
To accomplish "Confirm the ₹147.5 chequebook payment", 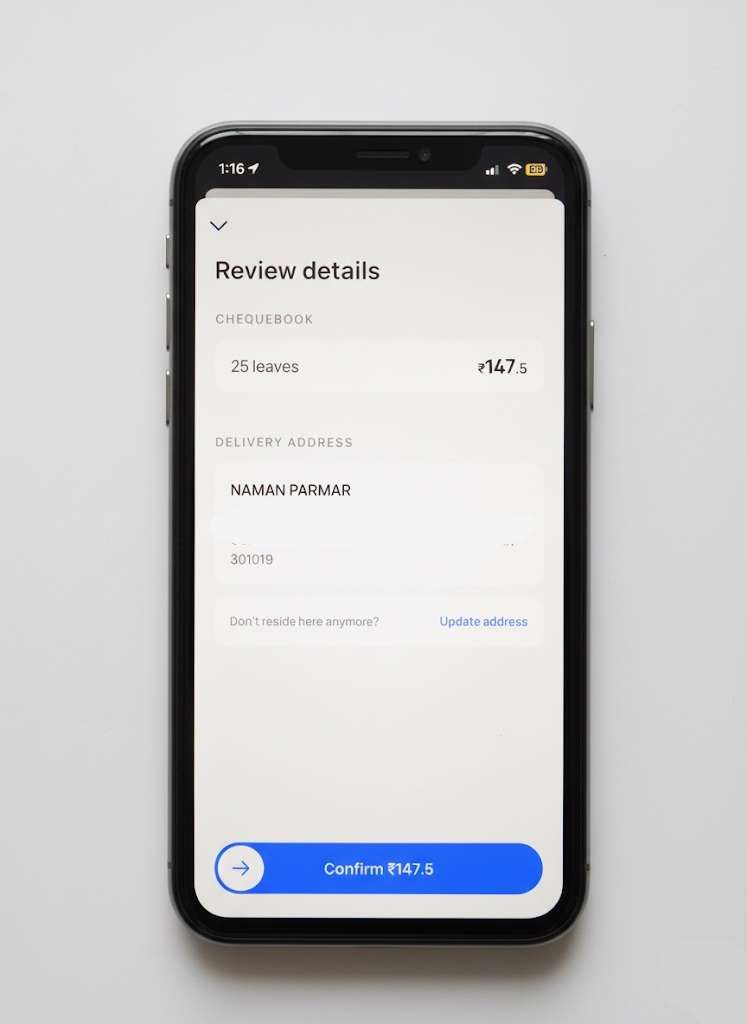I will click(379, 869).
